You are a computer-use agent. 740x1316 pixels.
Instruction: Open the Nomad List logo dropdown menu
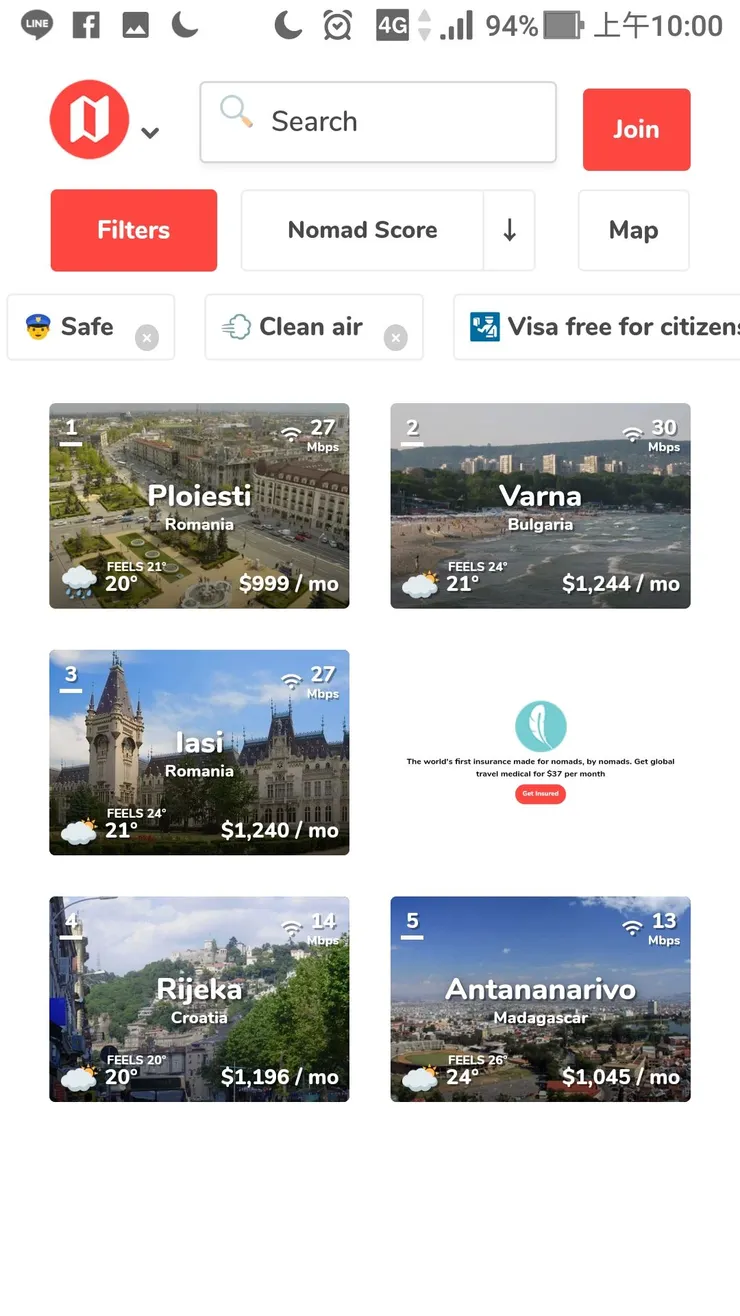click(104, 121)
